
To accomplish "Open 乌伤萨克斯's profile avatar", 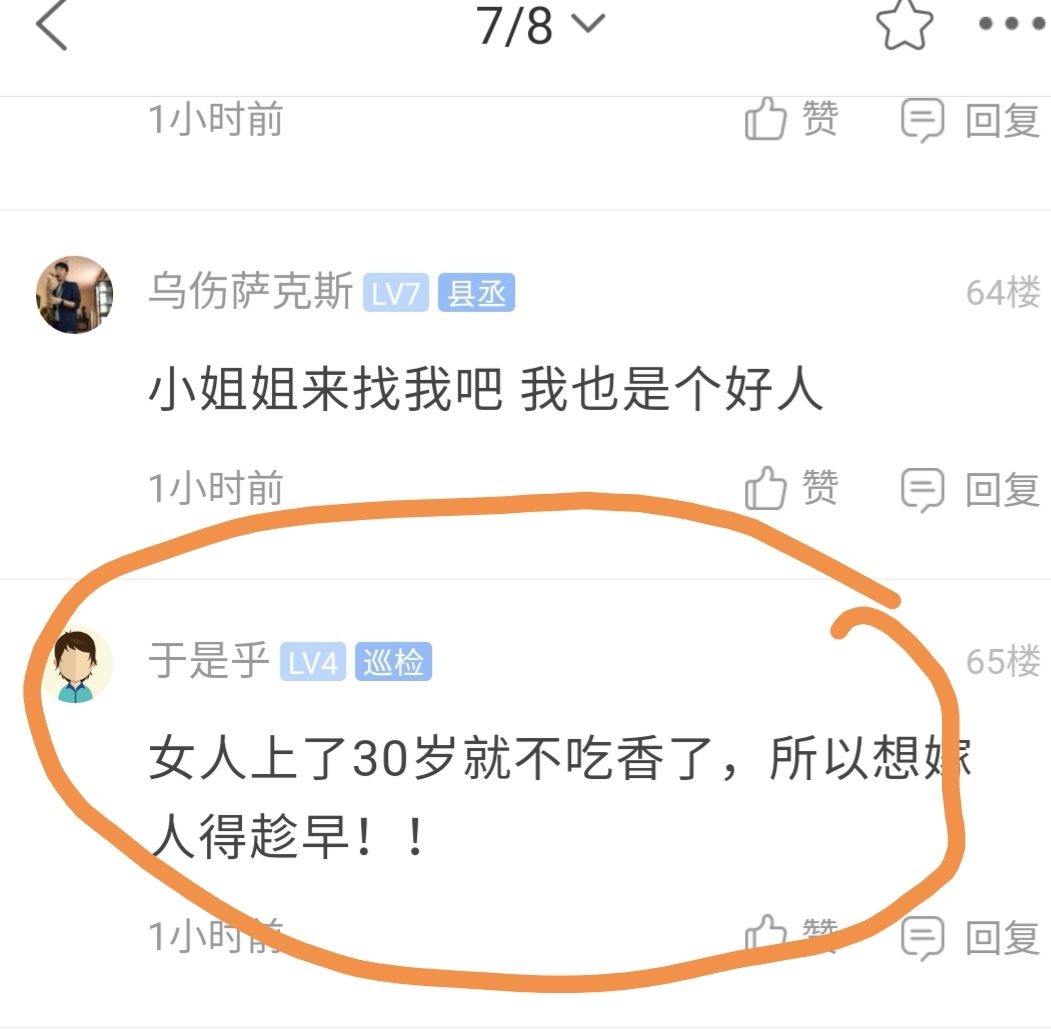I will (x=74, y=295).
